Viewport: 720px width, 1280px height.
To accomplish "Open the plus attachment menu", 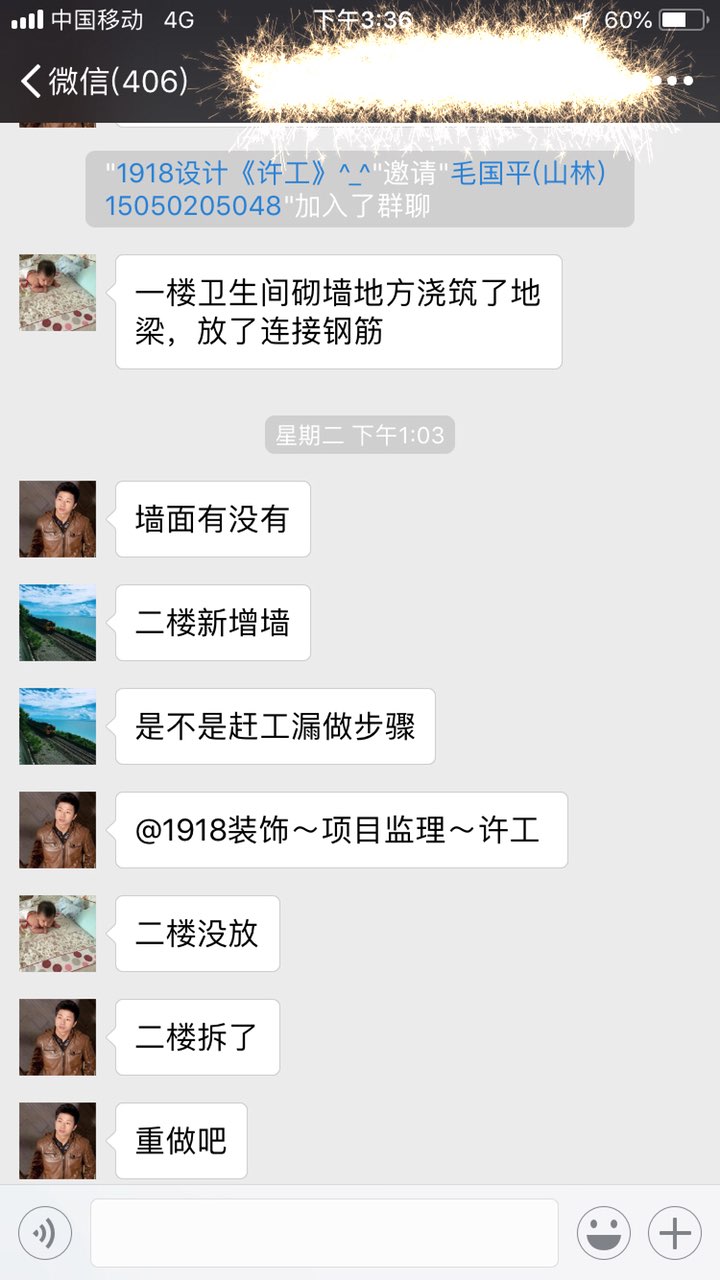I will 675,1232.
